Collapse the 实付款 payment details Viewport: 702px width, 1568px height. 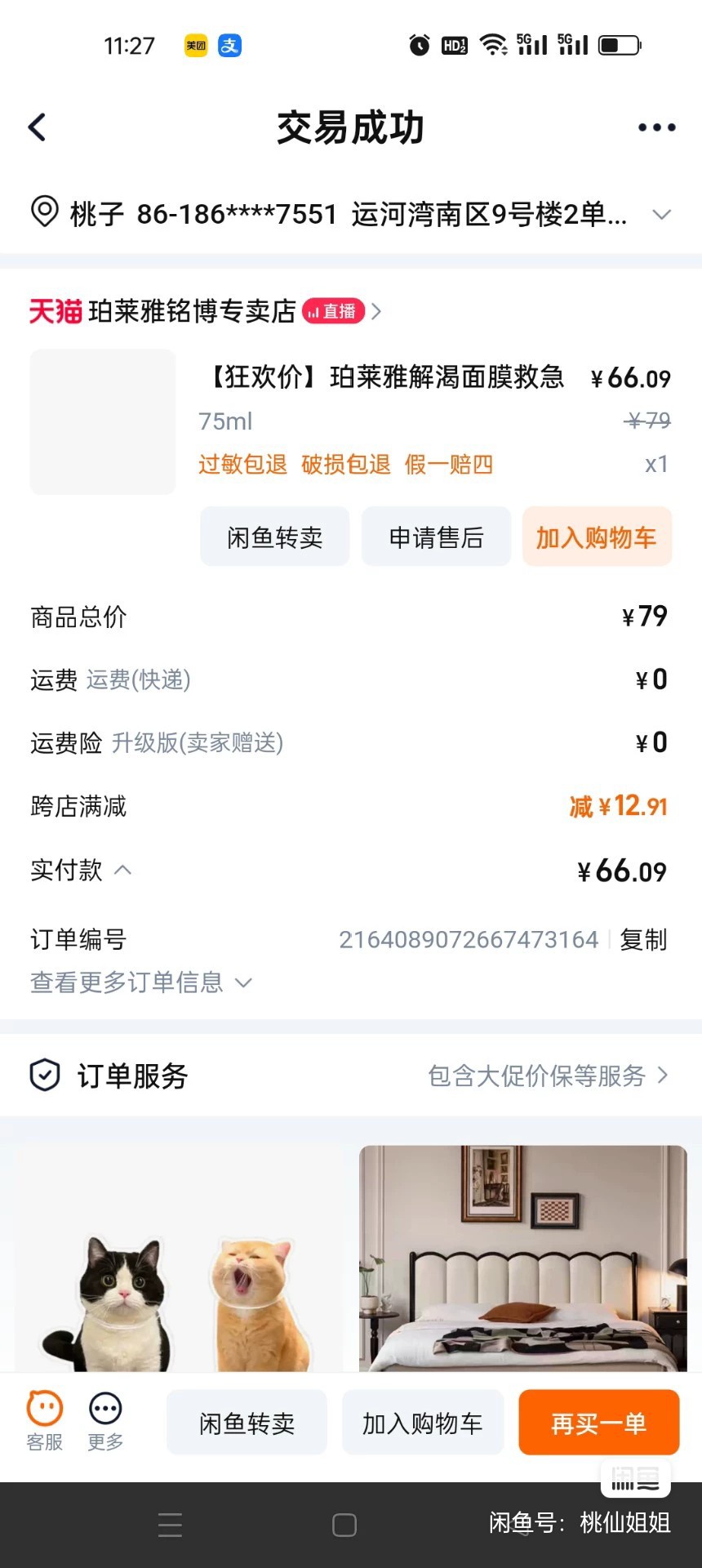click(x=82, y=871)
